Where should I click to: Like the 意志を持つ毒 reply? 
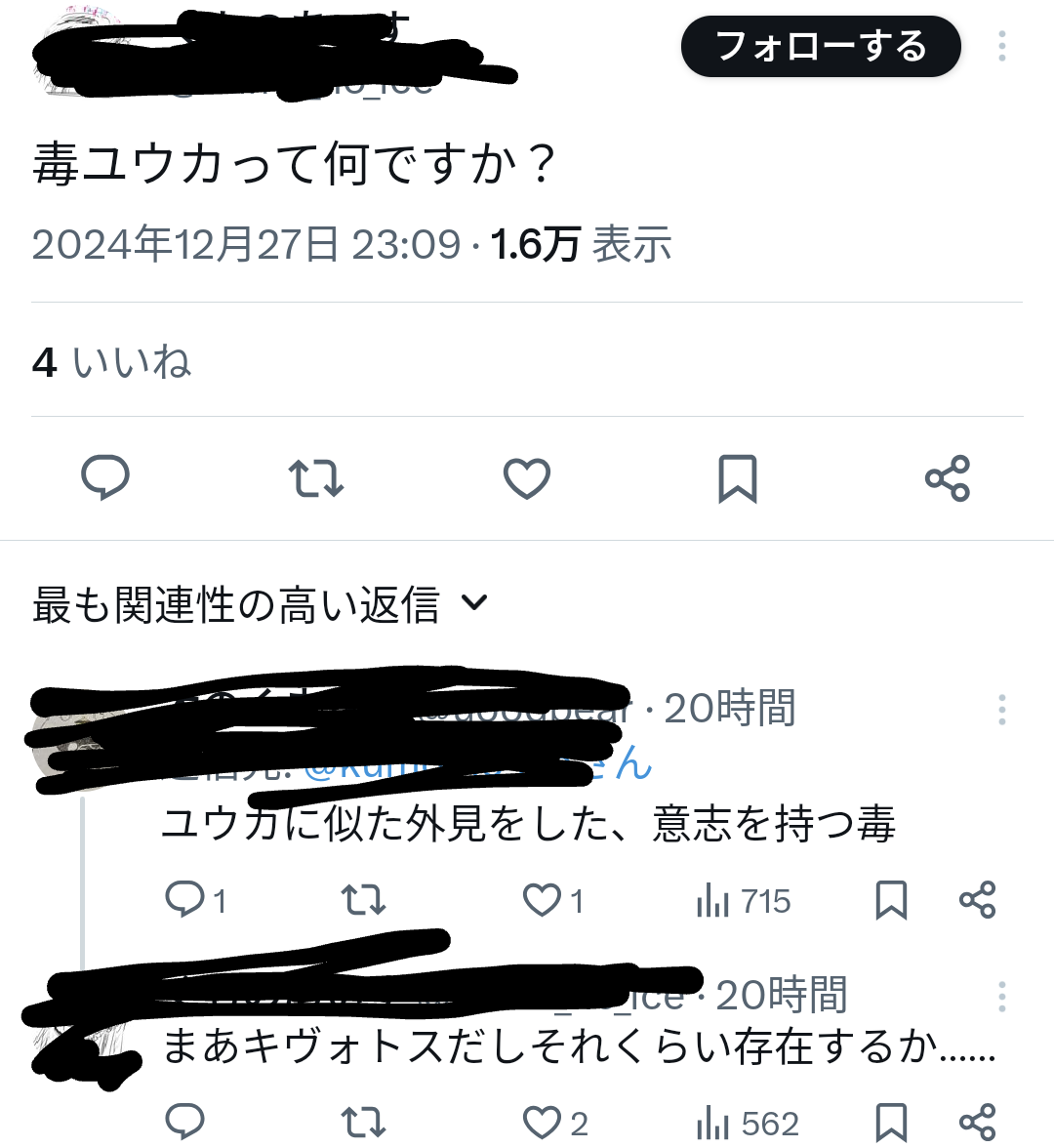[x=543, y=900]
